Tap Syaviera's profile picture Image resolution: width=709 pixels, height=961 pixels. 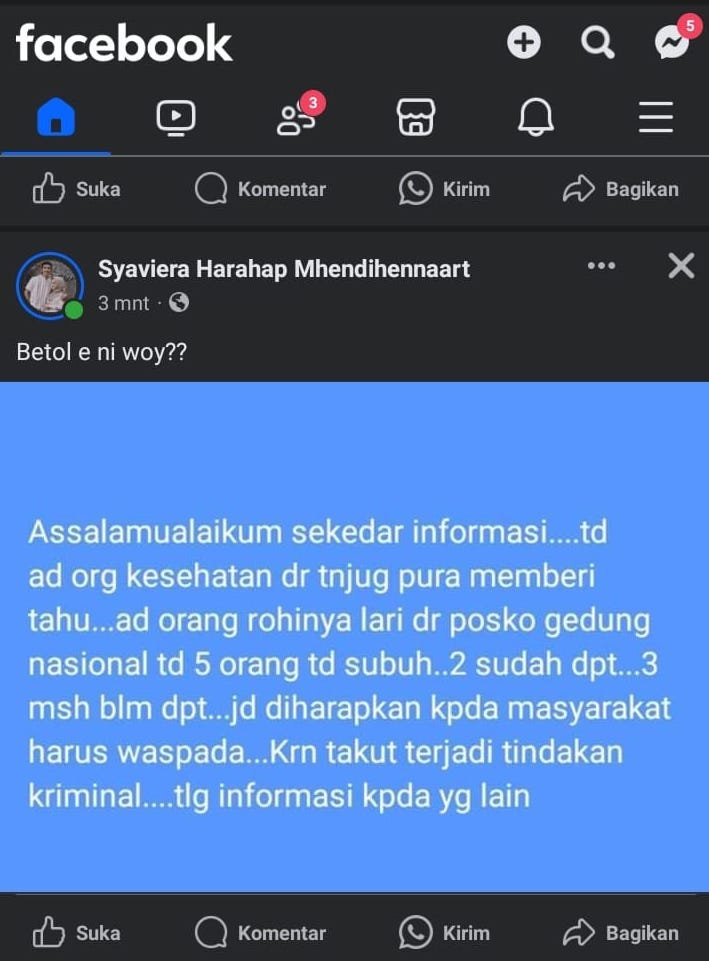pos(49,284)
